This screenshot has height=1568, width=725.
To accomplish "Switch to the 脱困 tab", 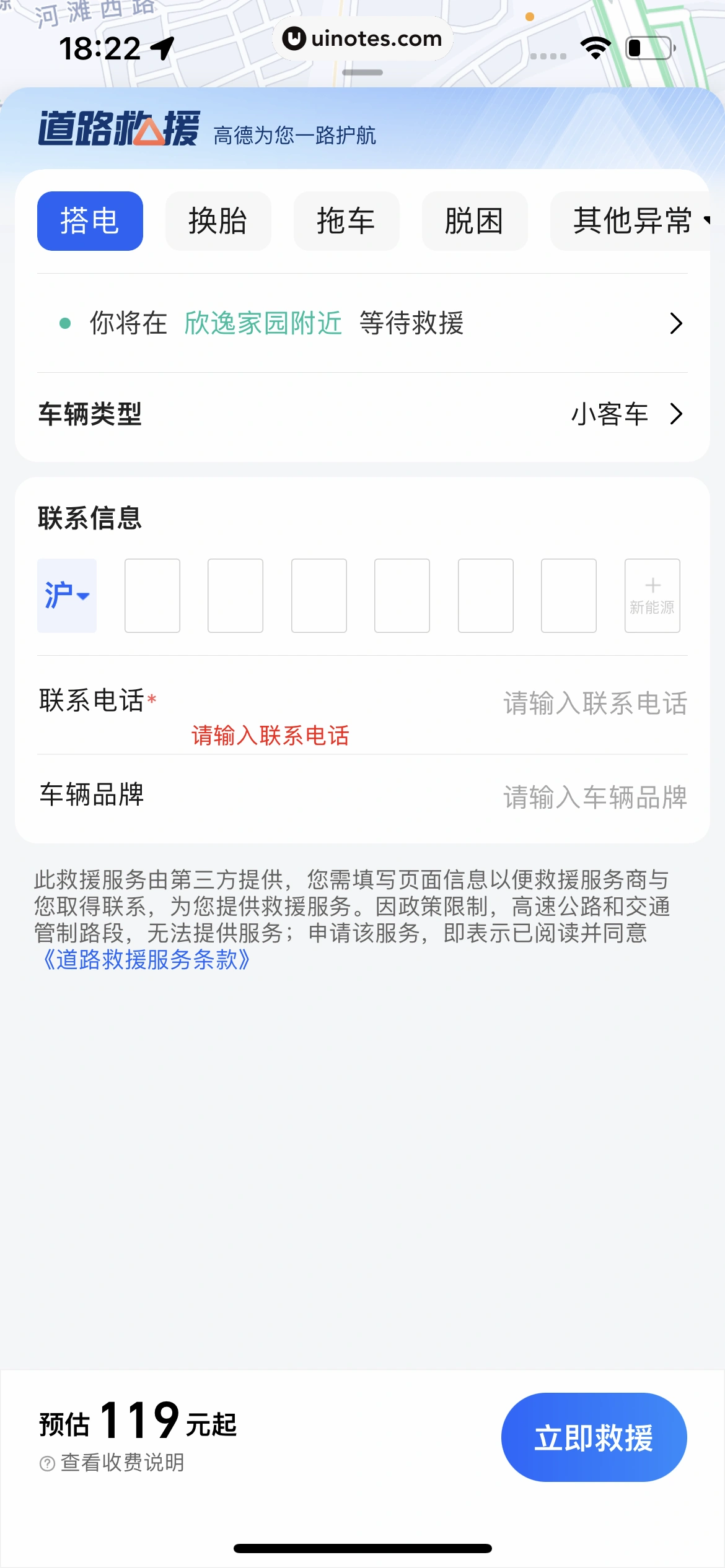I will 474,221.
